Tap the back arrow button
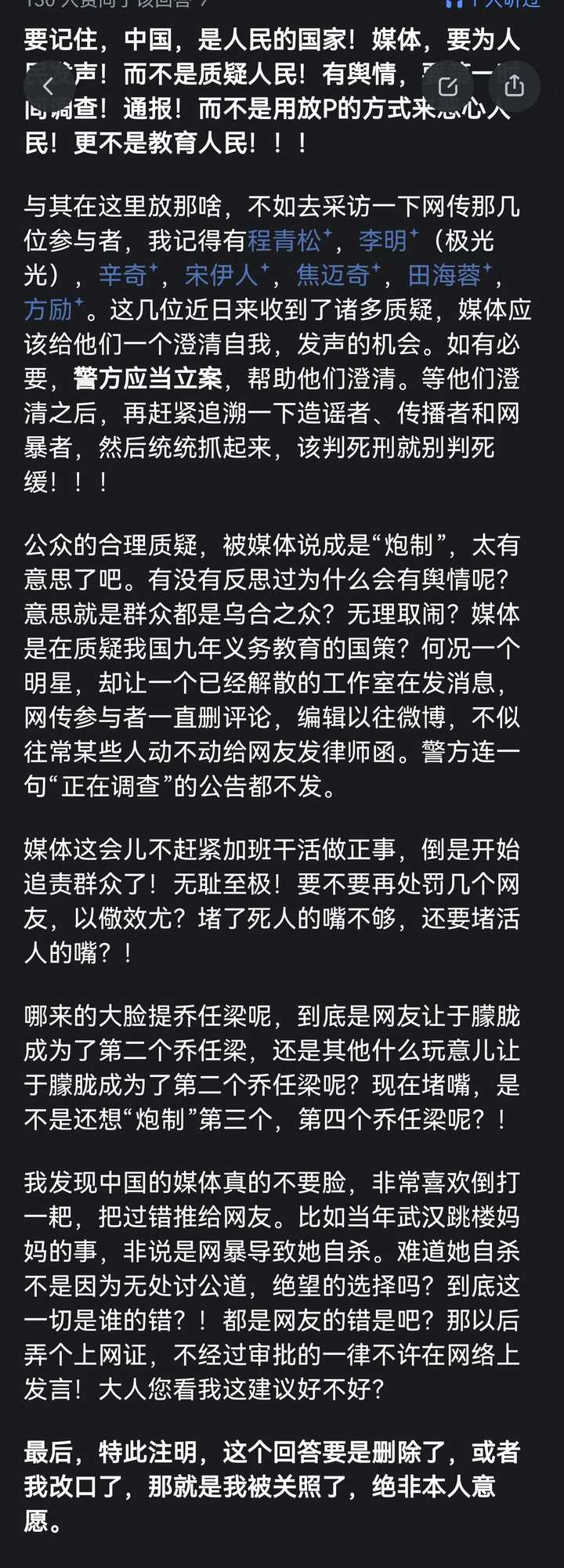The image size is (564, 1568). [49, 86]
